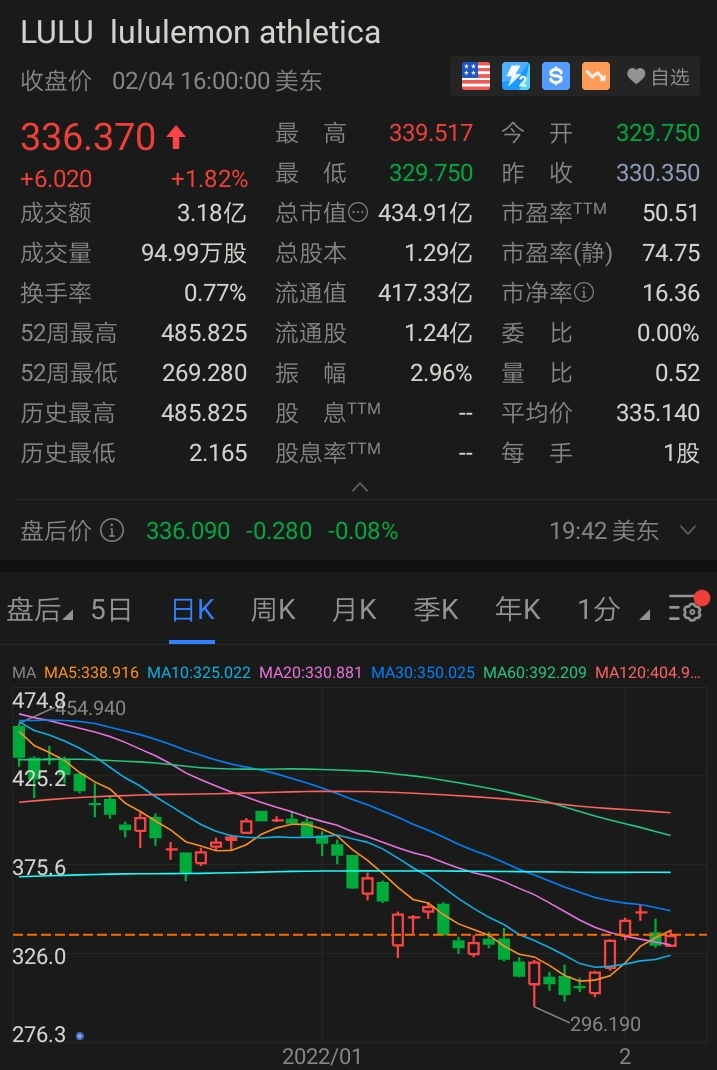Open the 1分 minute interval dropdown
Screen dimensions: 717x1070
610,609
